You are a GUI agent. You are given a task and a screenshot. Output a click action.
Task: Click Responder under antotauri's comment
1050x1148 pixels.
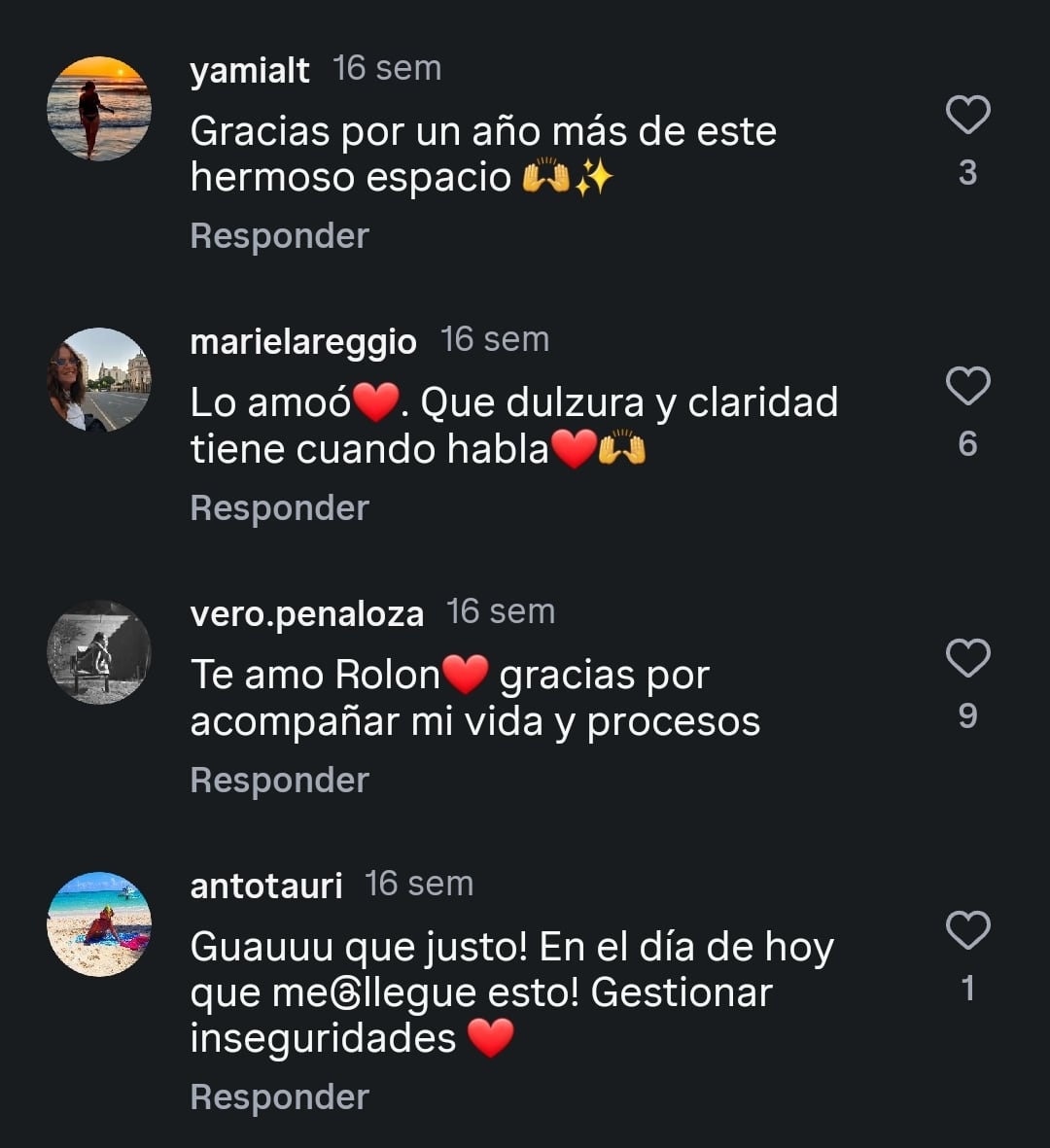point(279,1096)
